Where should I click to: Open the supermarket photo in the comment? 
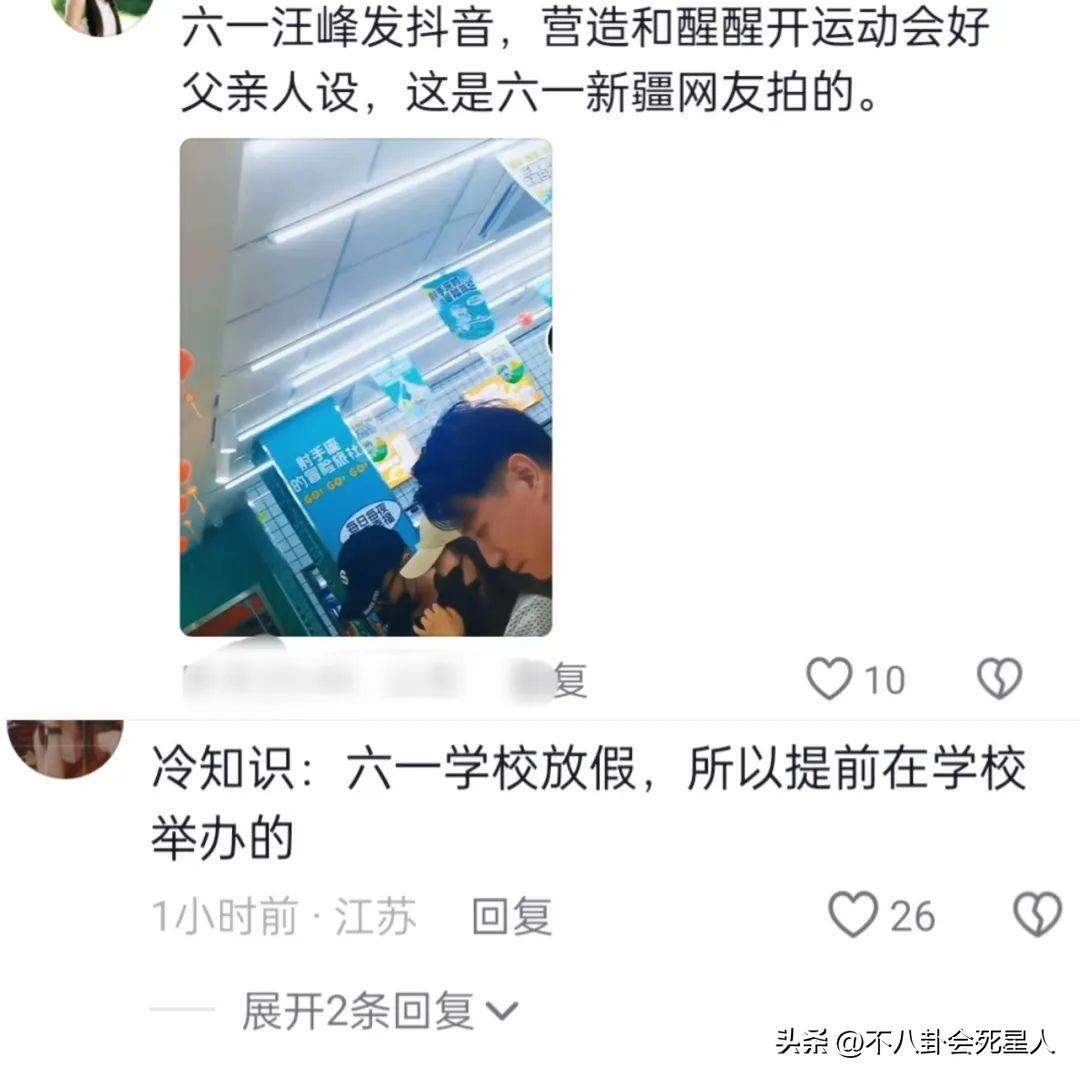click(x=366, y=387)
